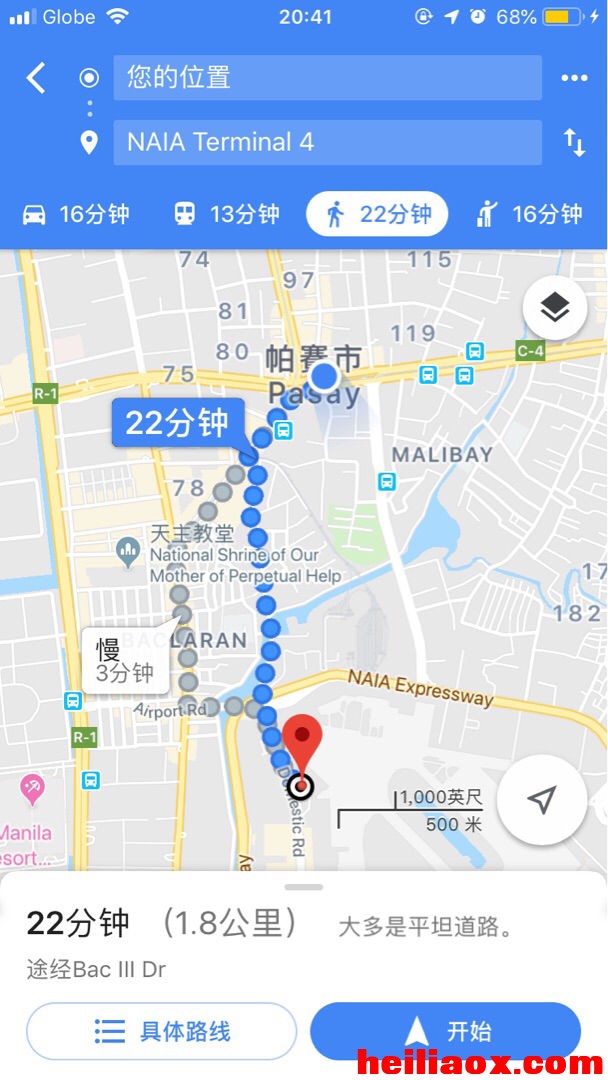
Task: Select the slower alternate route 慢 3分钟
Action: point(125,661)
